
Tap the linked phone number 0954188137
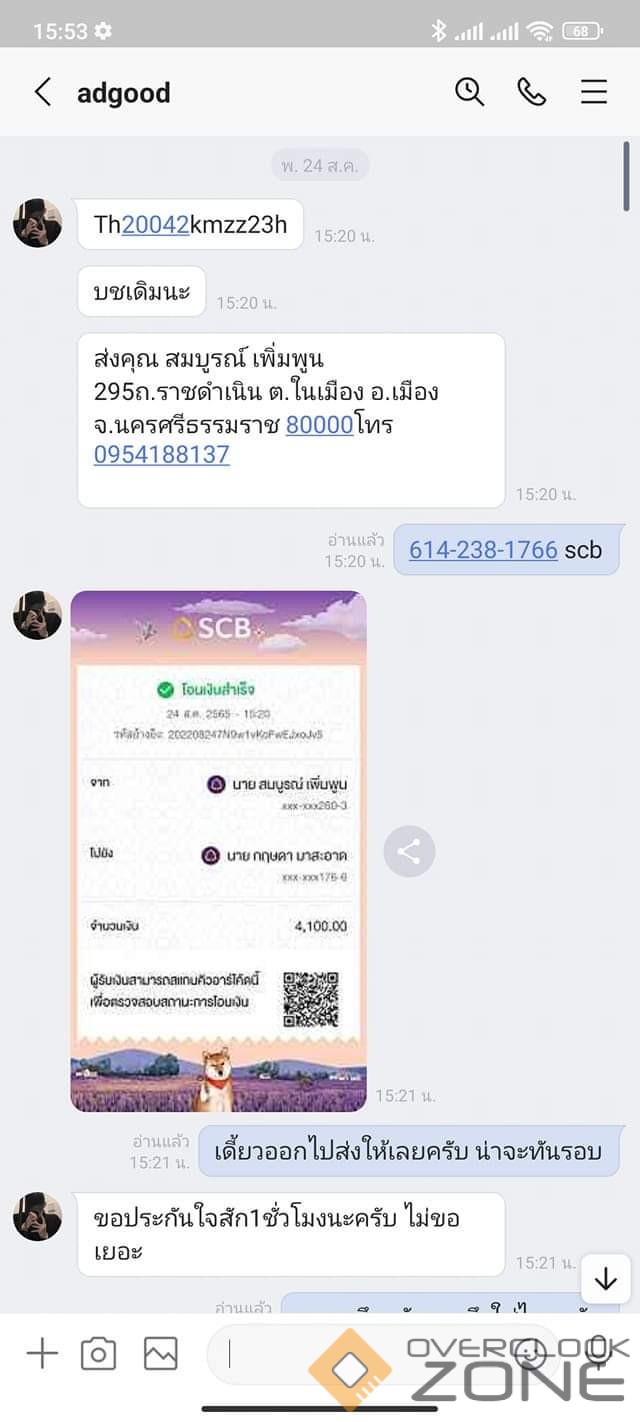(161, 455)
